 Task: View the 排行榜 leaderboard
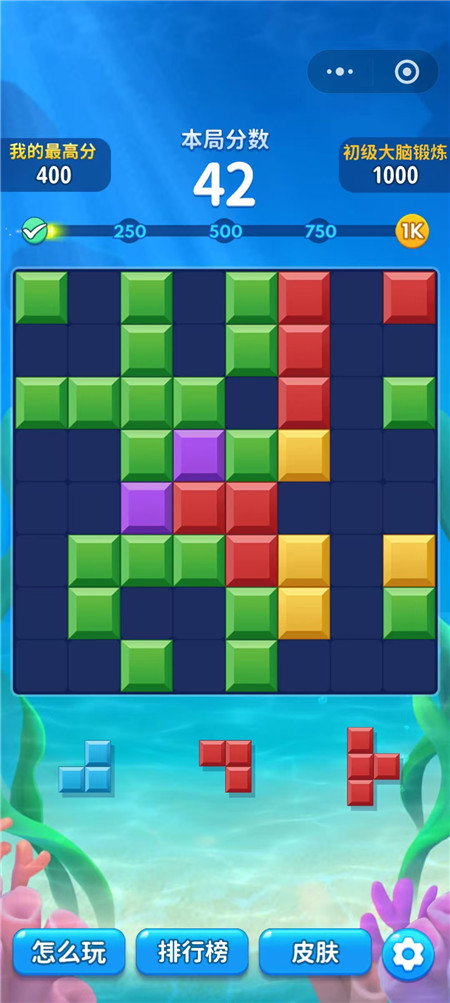192,952
